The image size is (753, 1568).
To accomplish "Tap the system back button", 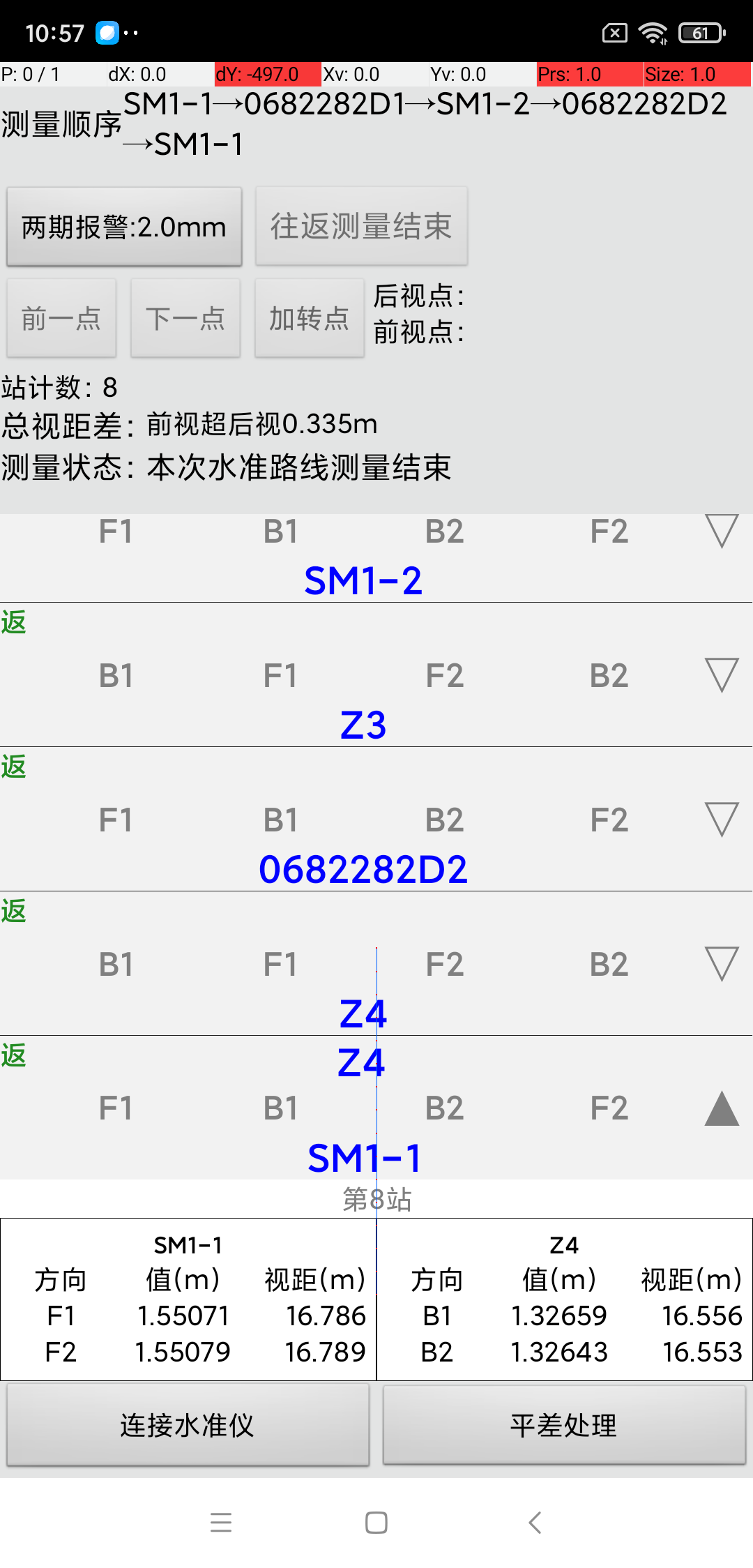I will [x=535, y=1523].
